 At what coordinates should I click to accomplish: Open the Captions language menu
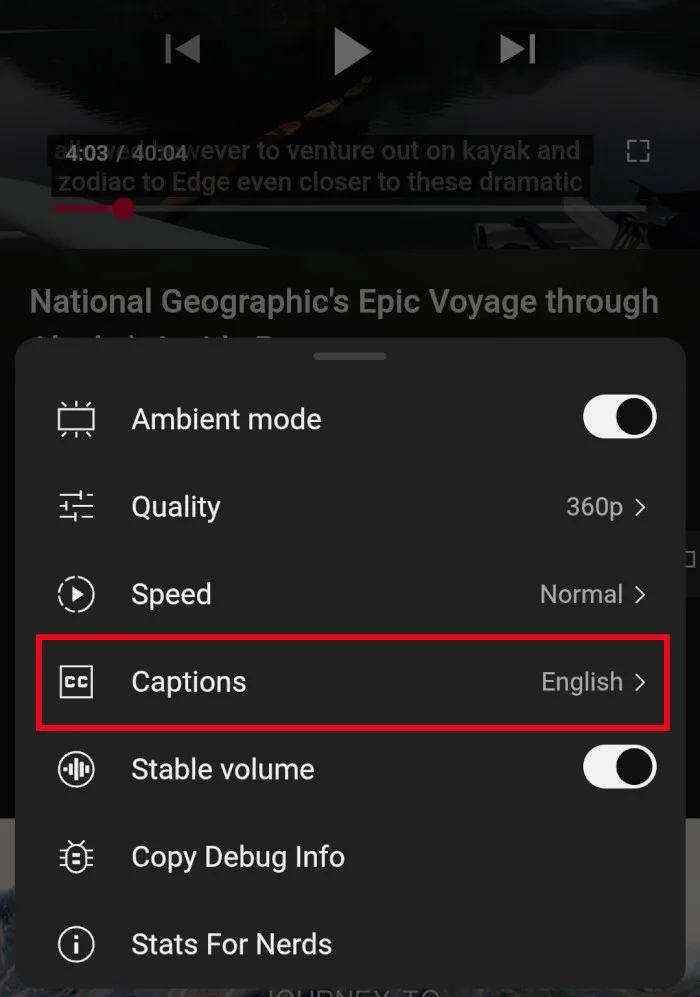coord(350,683)
